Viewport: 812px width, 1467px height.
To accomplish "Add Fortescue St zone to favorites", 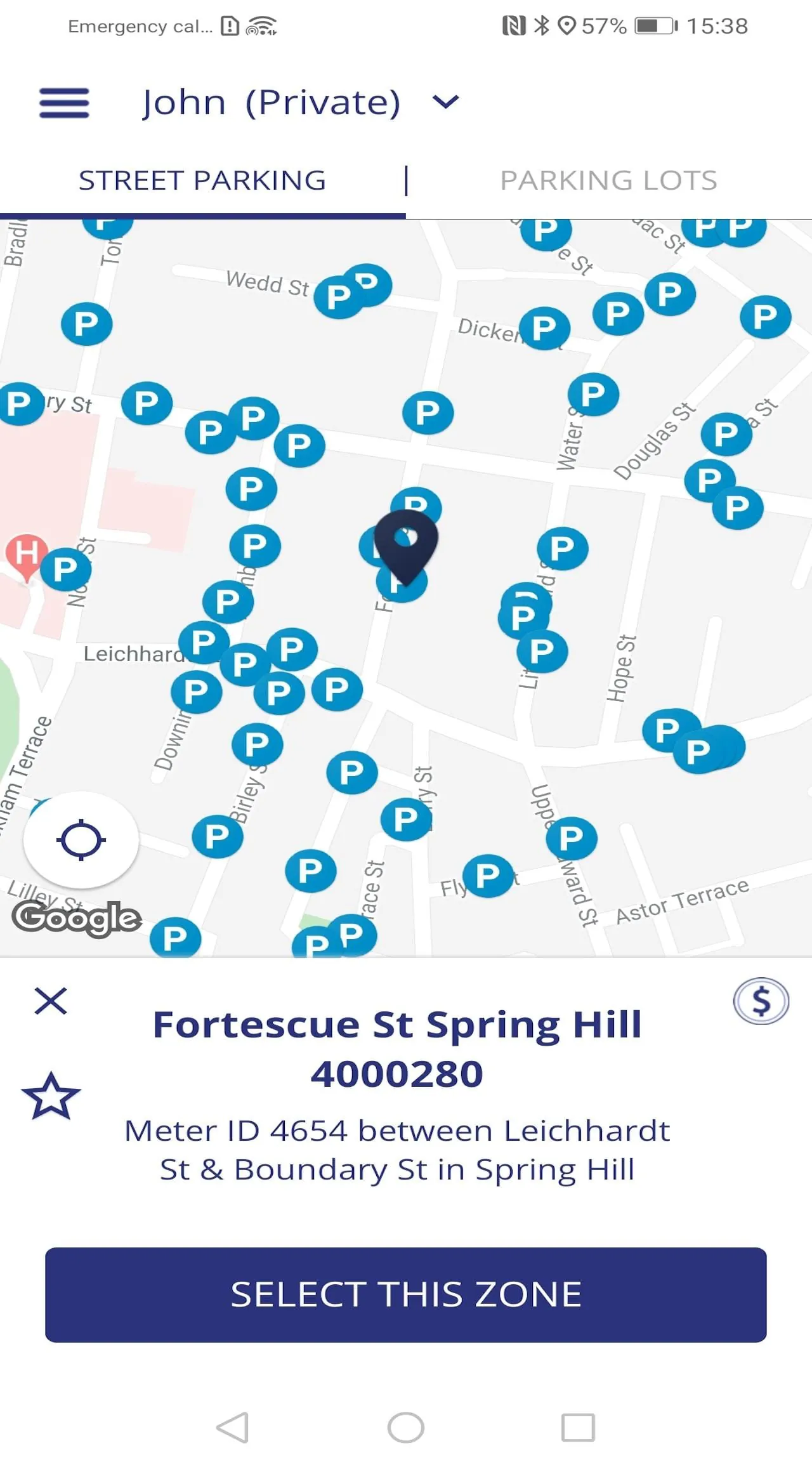I will [x=51, y=1096].
